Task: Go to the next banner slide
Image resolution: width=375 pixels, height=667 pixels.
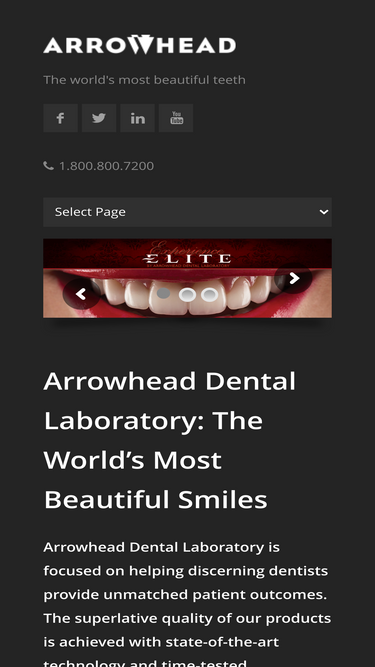Action: pos(293,278)
